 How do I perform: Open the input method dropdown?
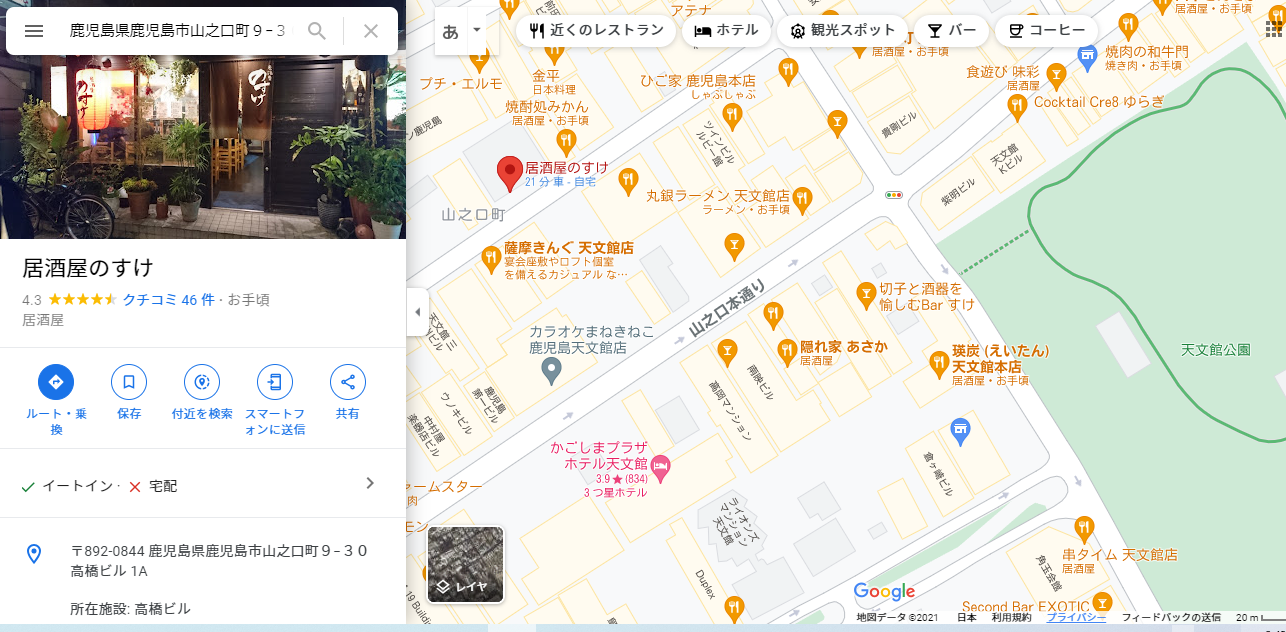coord(477,30)
